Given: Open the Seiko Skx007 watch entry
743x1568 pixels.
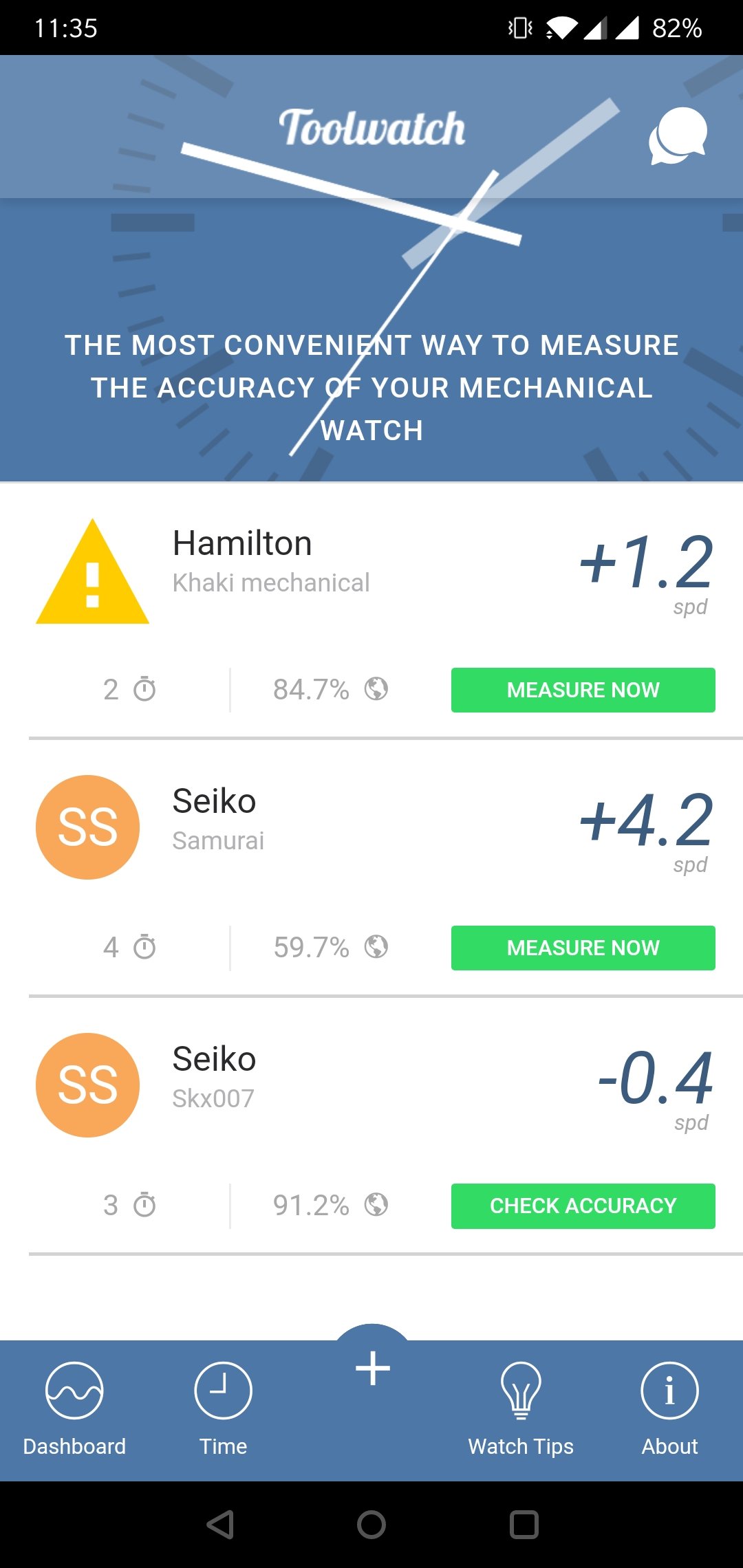Looking at the screenshot, I should (x=371, y=1085).
